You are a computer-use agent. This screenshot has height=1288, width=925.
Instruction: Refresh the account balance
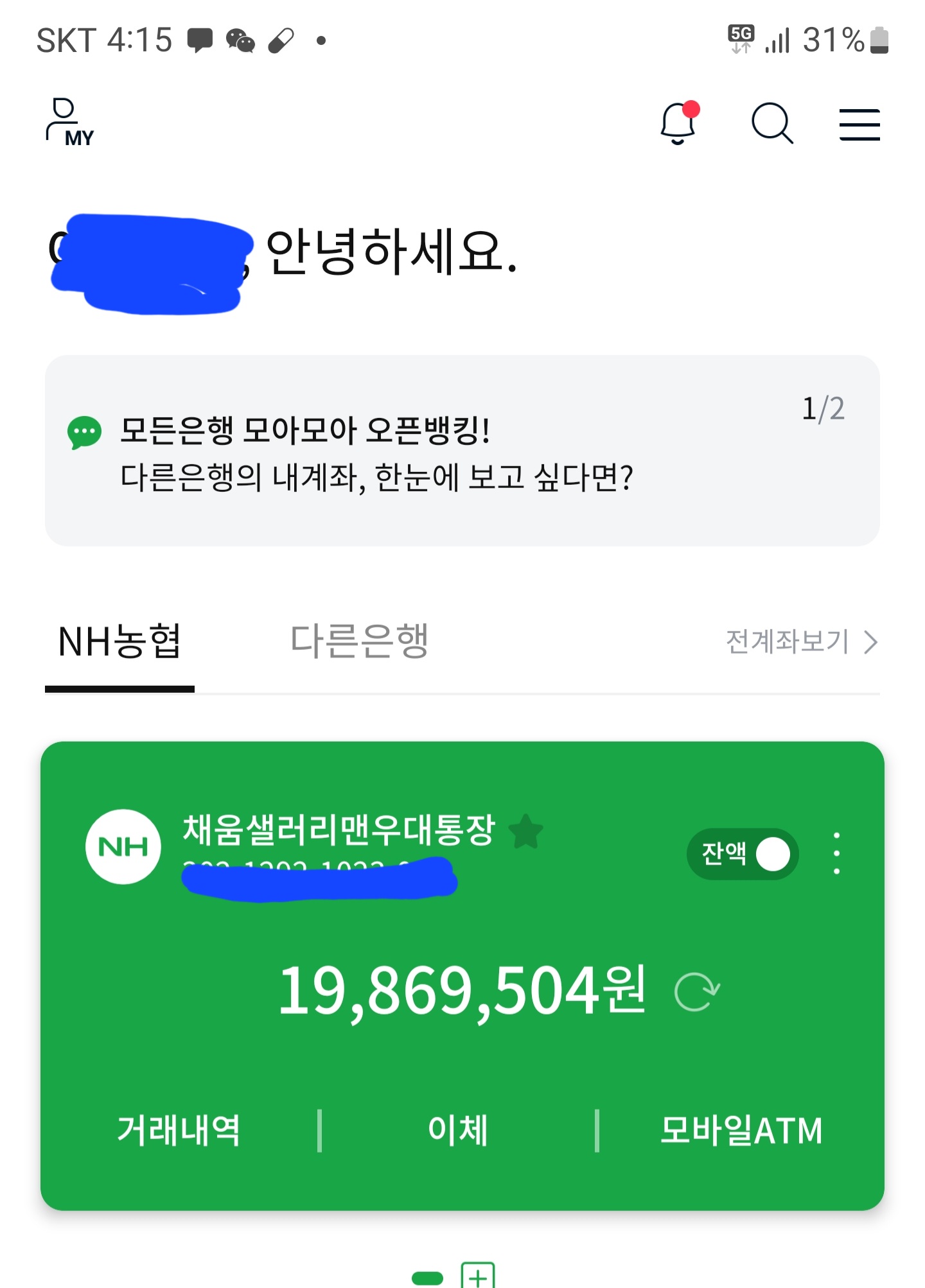click(x=697, y=992)
